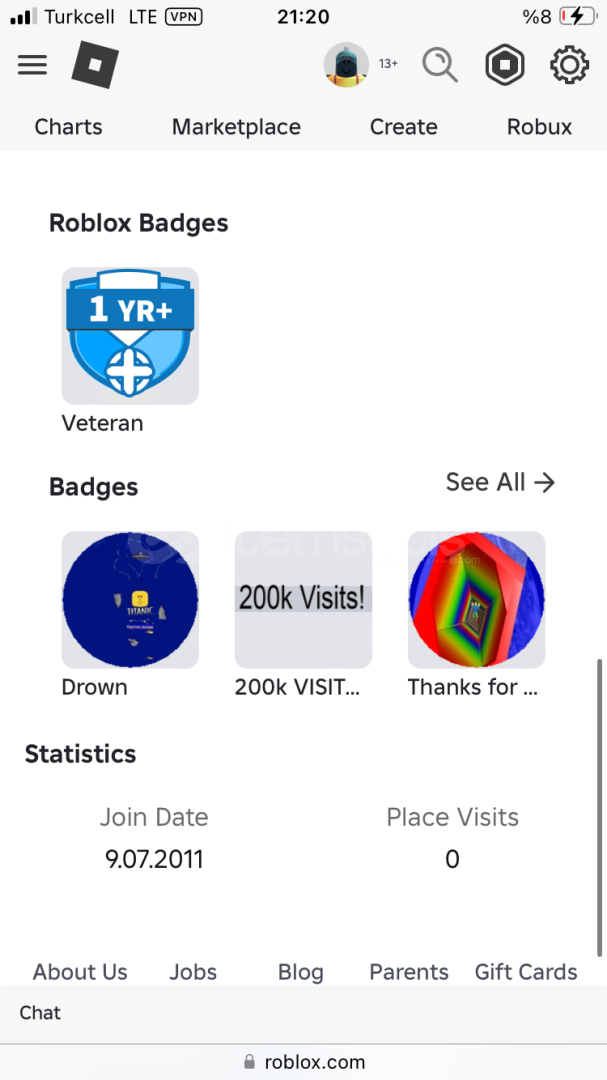The height and width of the screenshot is (1080, 607).
Task: Open the Robux balance icon
Action: [x=505, y=66]
